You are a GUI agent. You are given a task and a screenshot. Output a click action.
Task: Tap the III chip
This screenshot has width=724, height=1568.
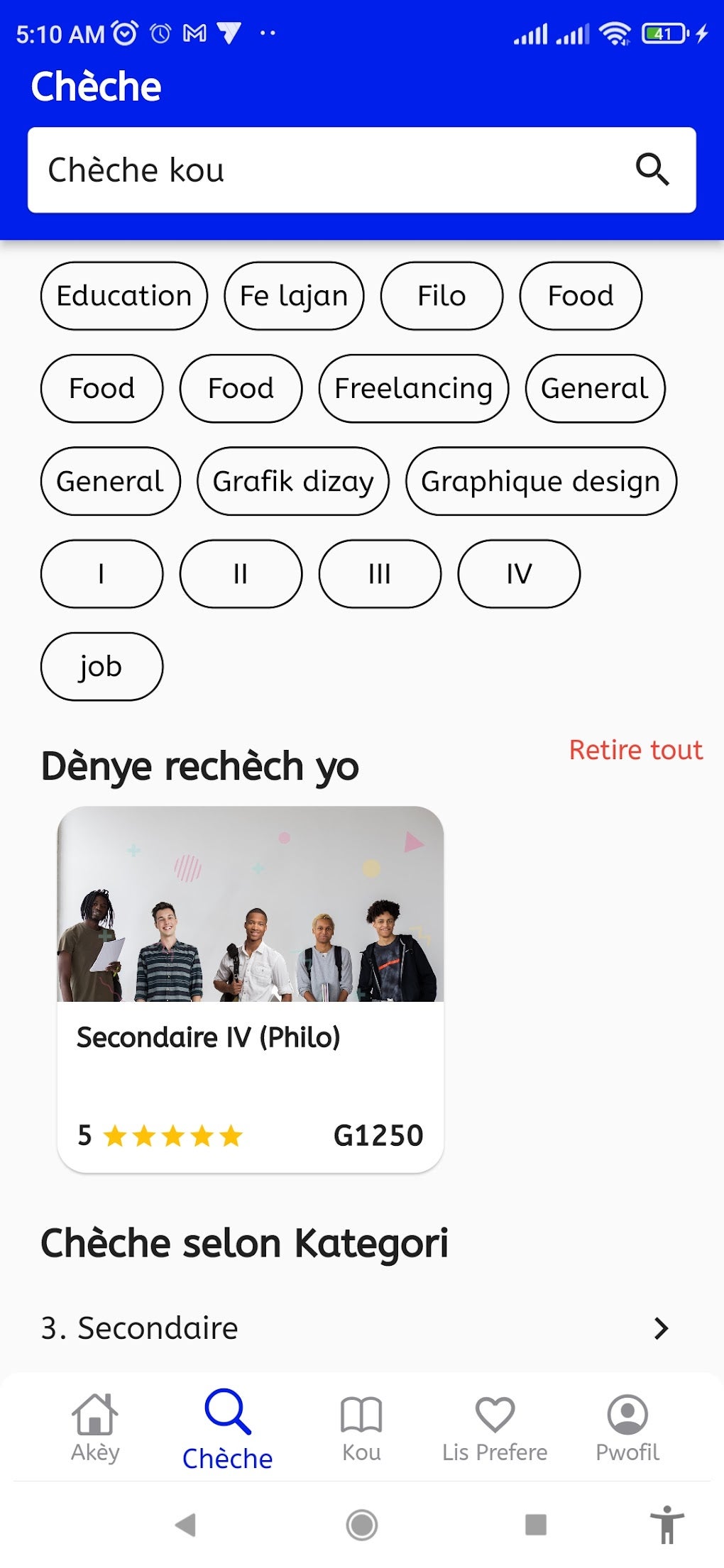380,574
